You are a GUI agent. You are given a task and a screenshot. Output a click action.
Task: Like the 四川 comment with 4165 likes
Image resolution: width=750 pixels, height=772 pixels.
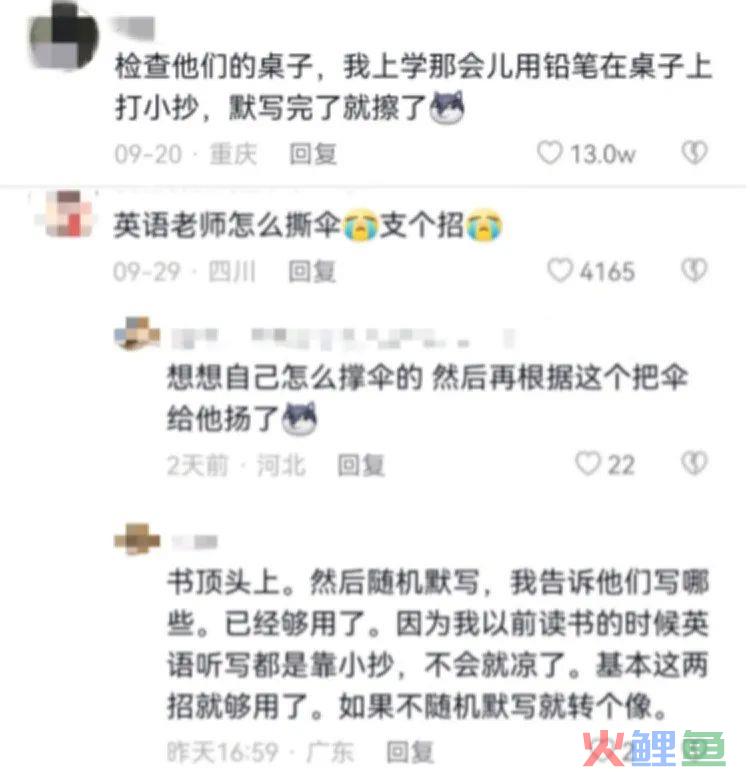point(562,270)
